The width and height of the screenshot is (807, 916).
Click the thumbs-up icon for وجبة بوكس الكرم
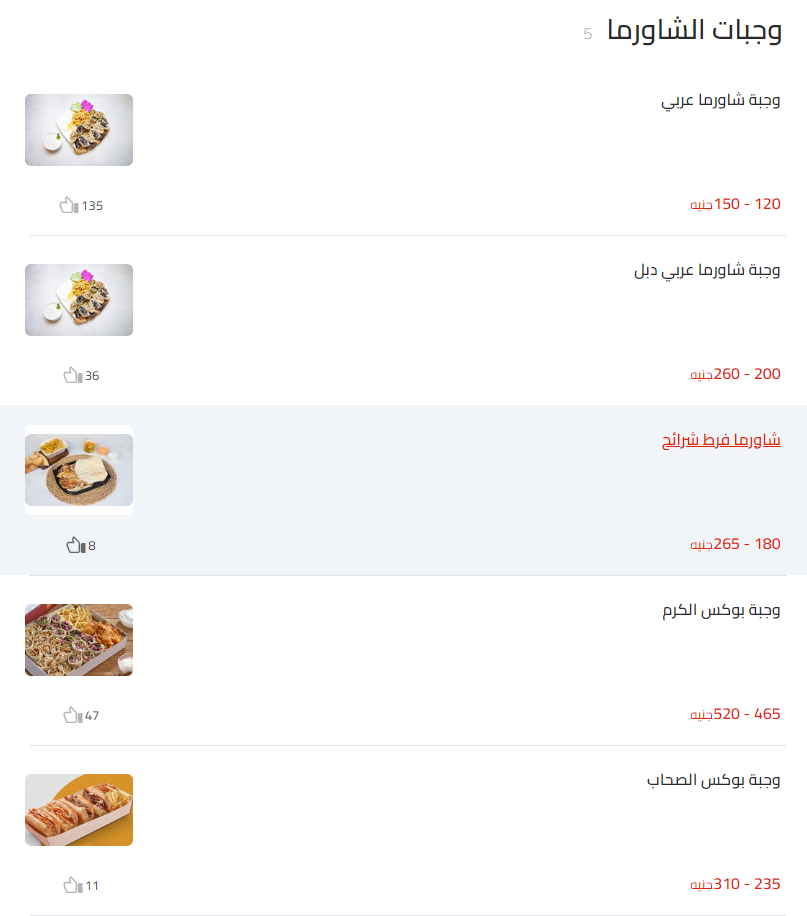click(70, 715)
